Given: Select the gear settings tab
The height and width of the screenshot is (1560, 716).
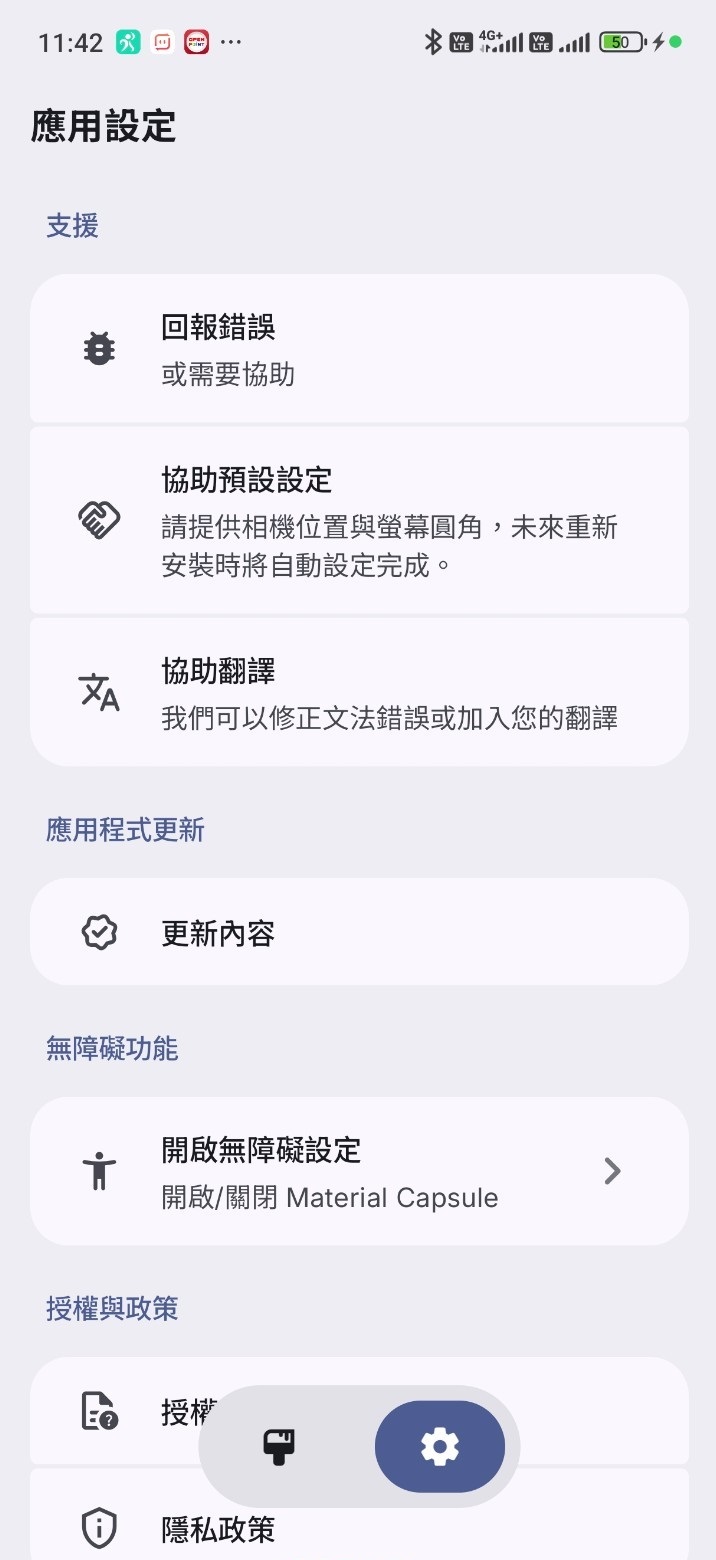Looking at the screenshot, I should click(440, 1446).
